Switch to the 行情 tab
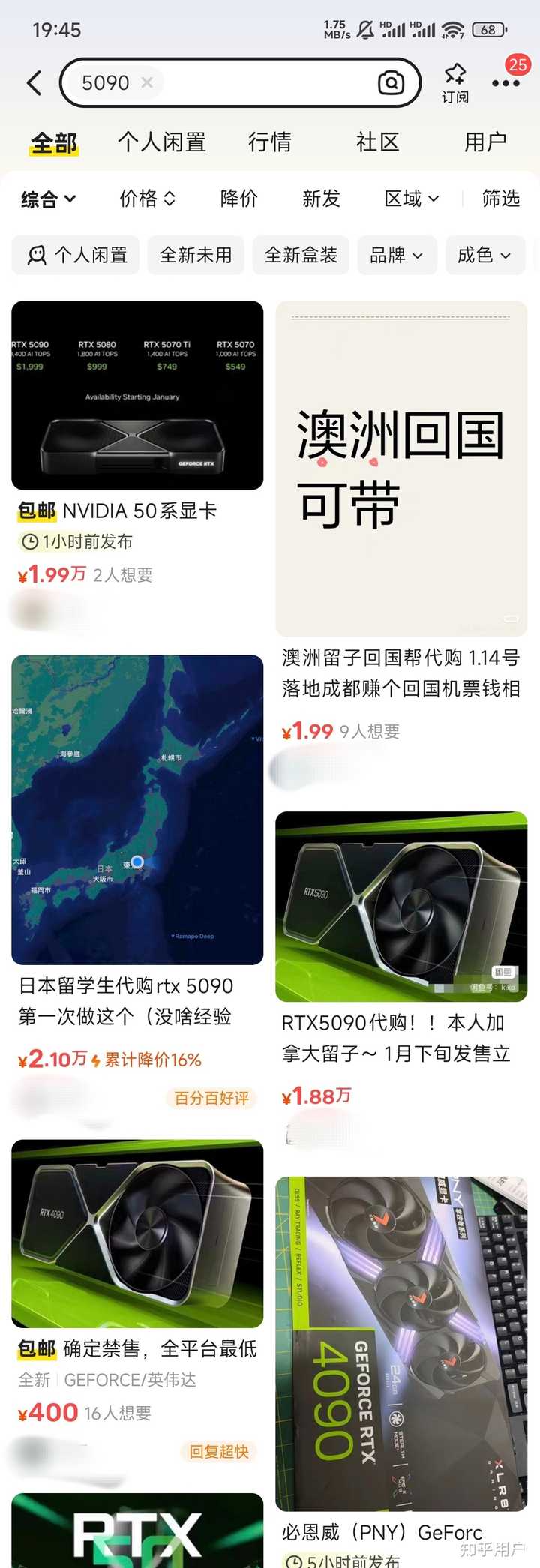 pos(269,142)
